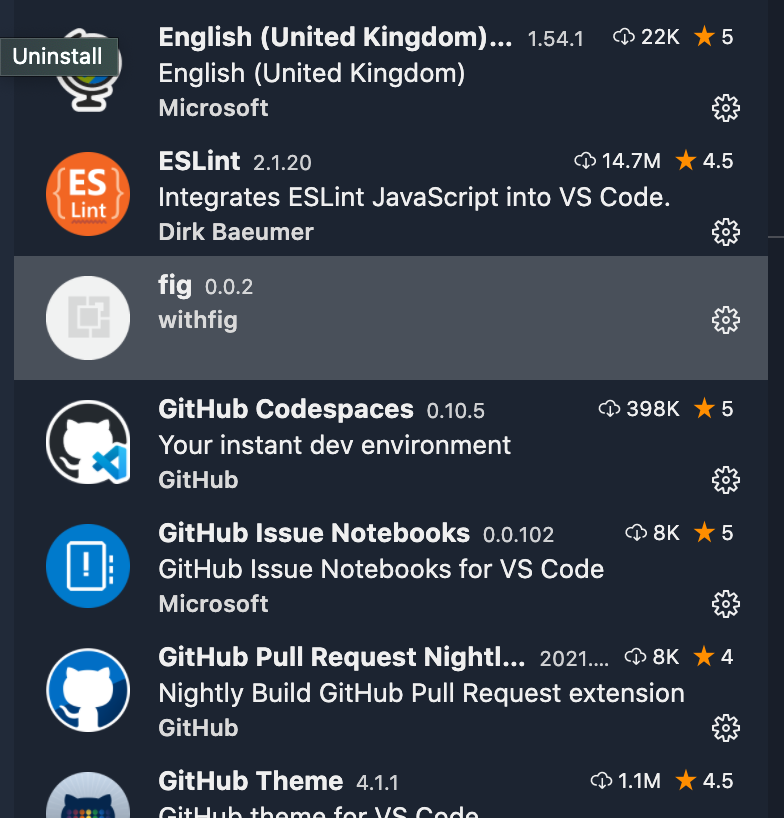784x818 pixels.
Task: Open the manage gear for English (United Kingdom)
Action: [x=726, y=108]
